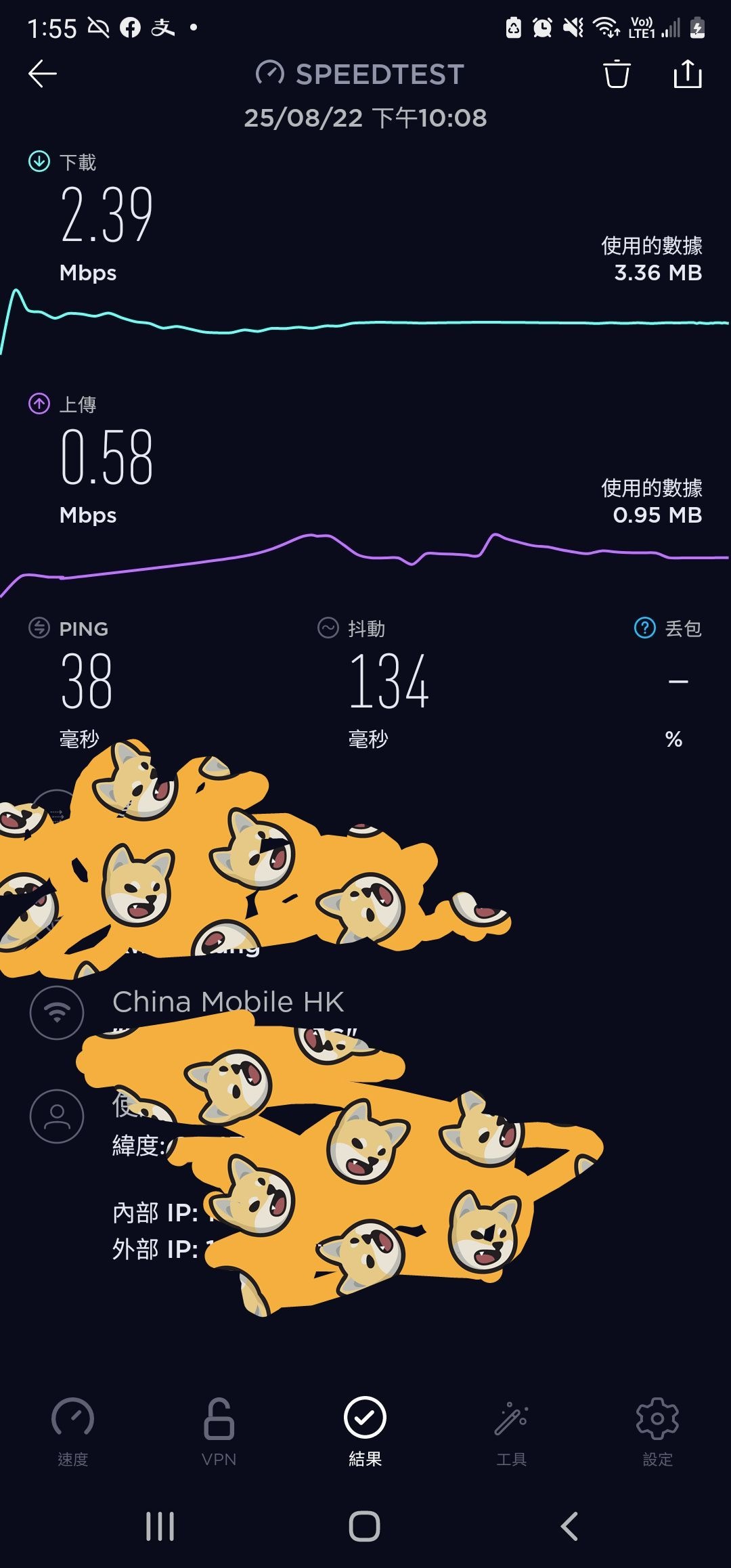Click the PING indicator icon
Image resolution: width=731 pixels, height=1568 pixels.
(x=39, y=628)
